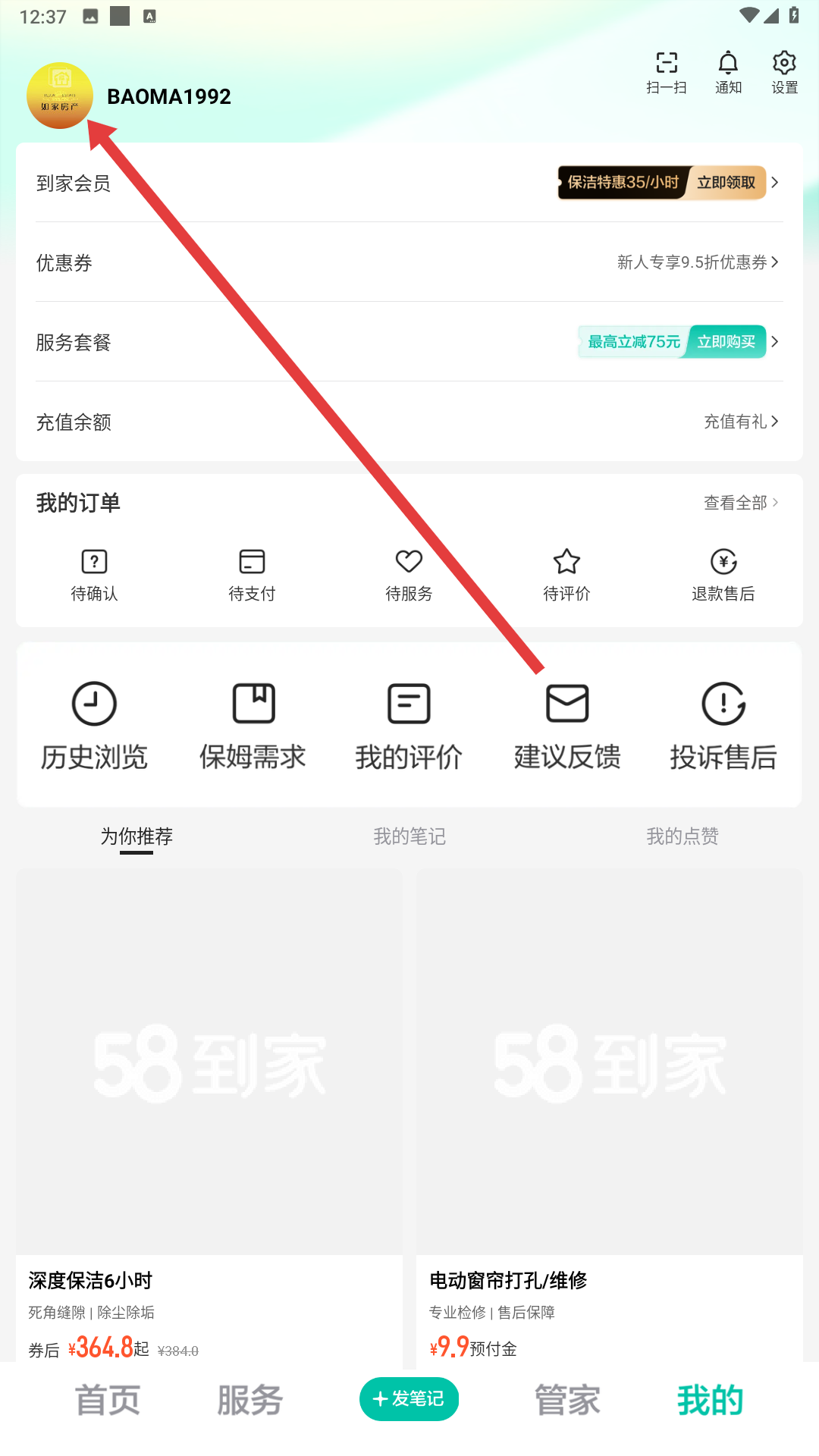Tap the BAOMA1992 profile avatar
The width and height of the screenshot is (819, 1456).
click(x=59, y=96)
